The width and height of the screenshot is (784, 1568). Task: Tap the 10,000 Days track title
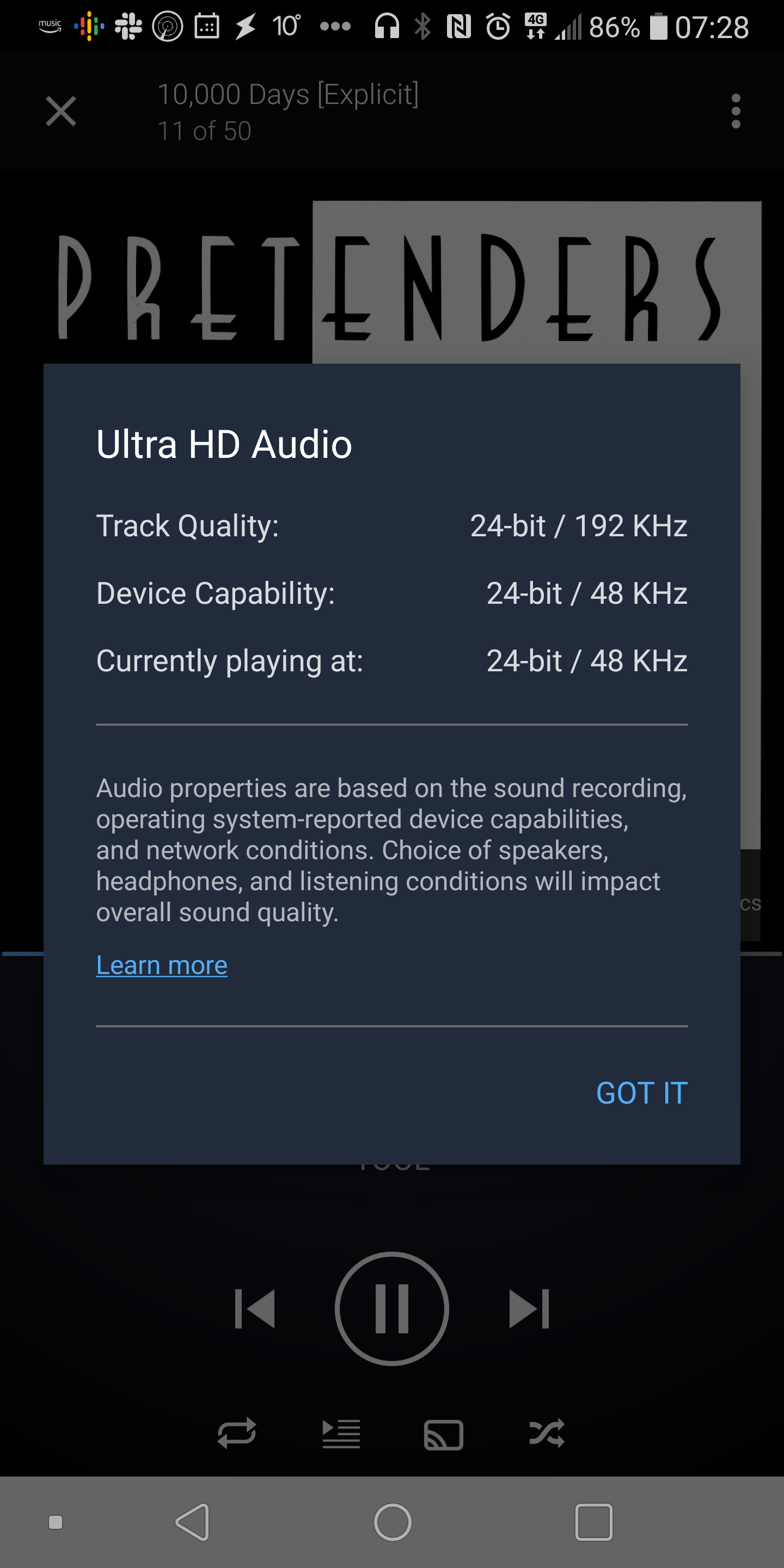(x=289, y=94)
